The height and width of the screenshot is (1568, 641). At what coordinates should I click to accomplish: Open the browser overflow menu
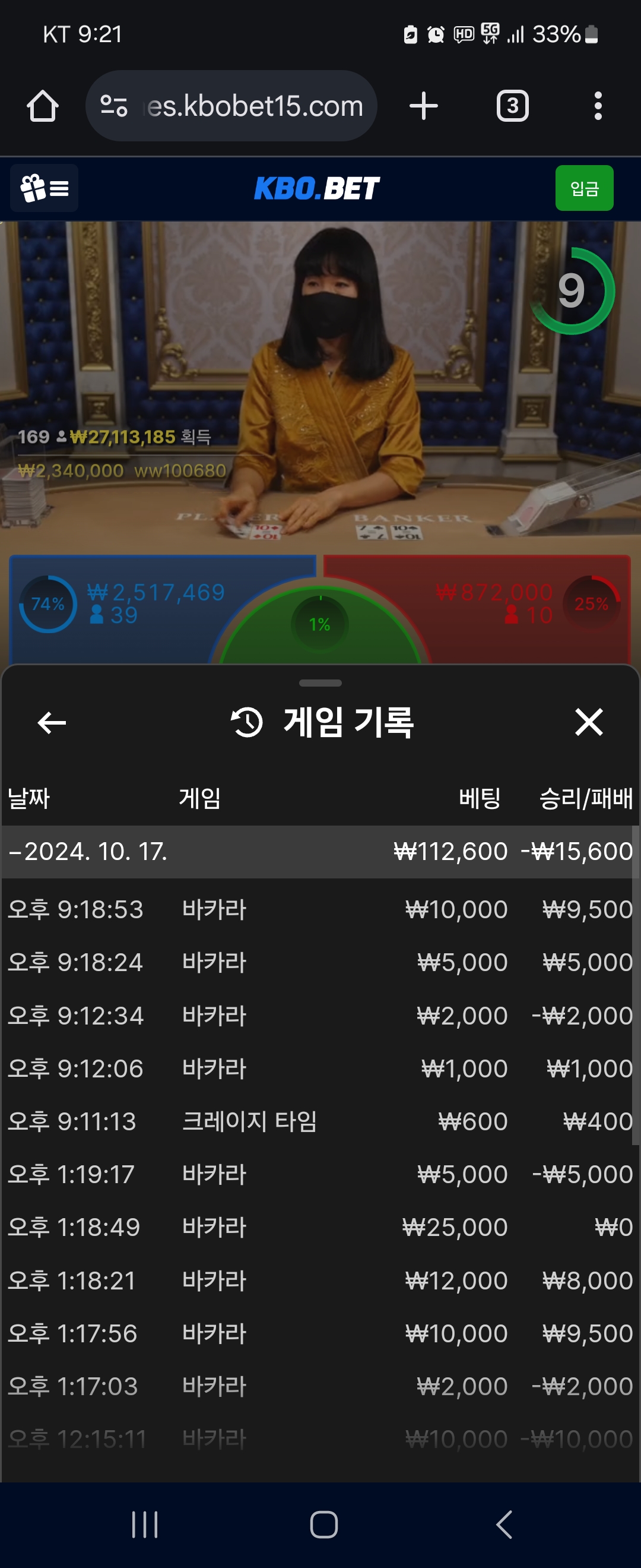(598, 106)
